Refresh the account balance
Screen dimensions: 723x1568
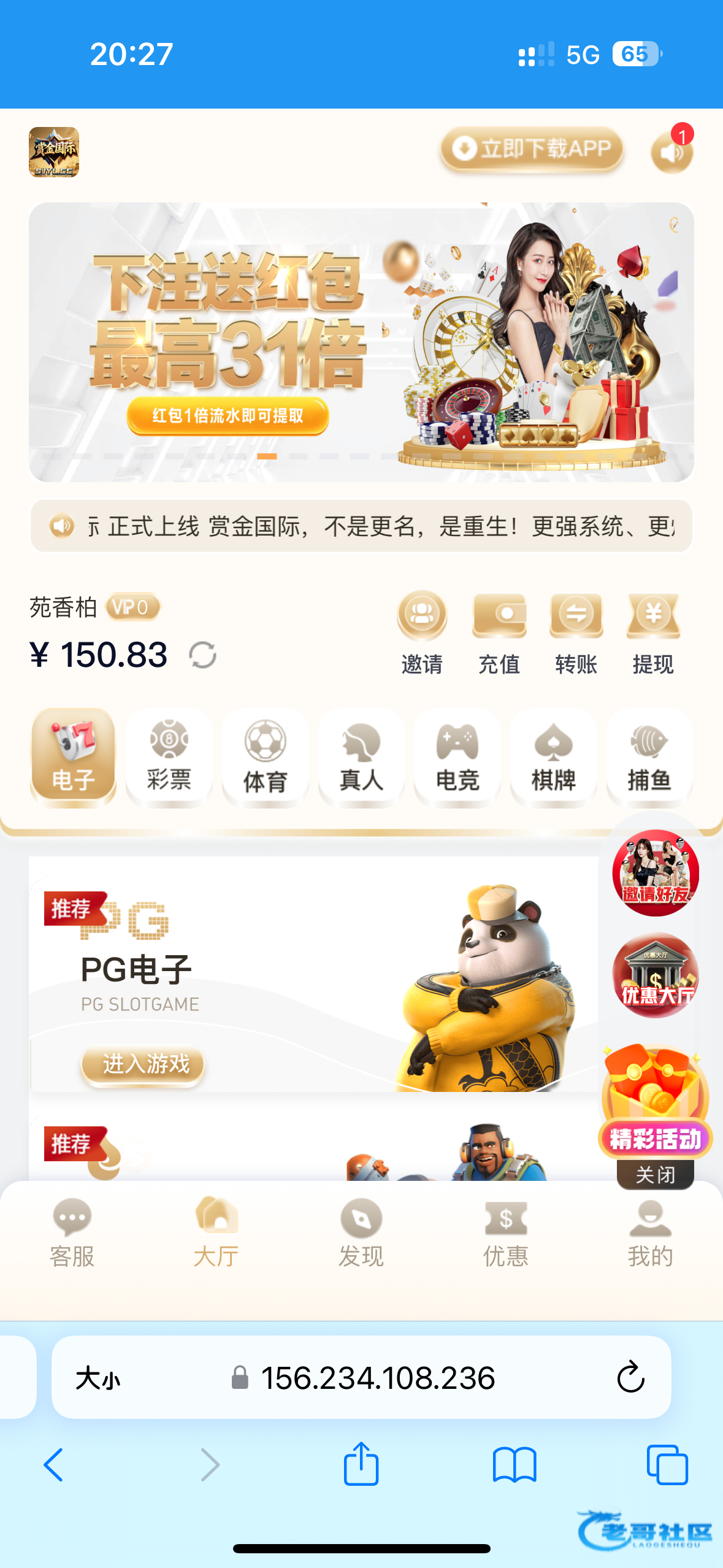[x=202, y=655]
